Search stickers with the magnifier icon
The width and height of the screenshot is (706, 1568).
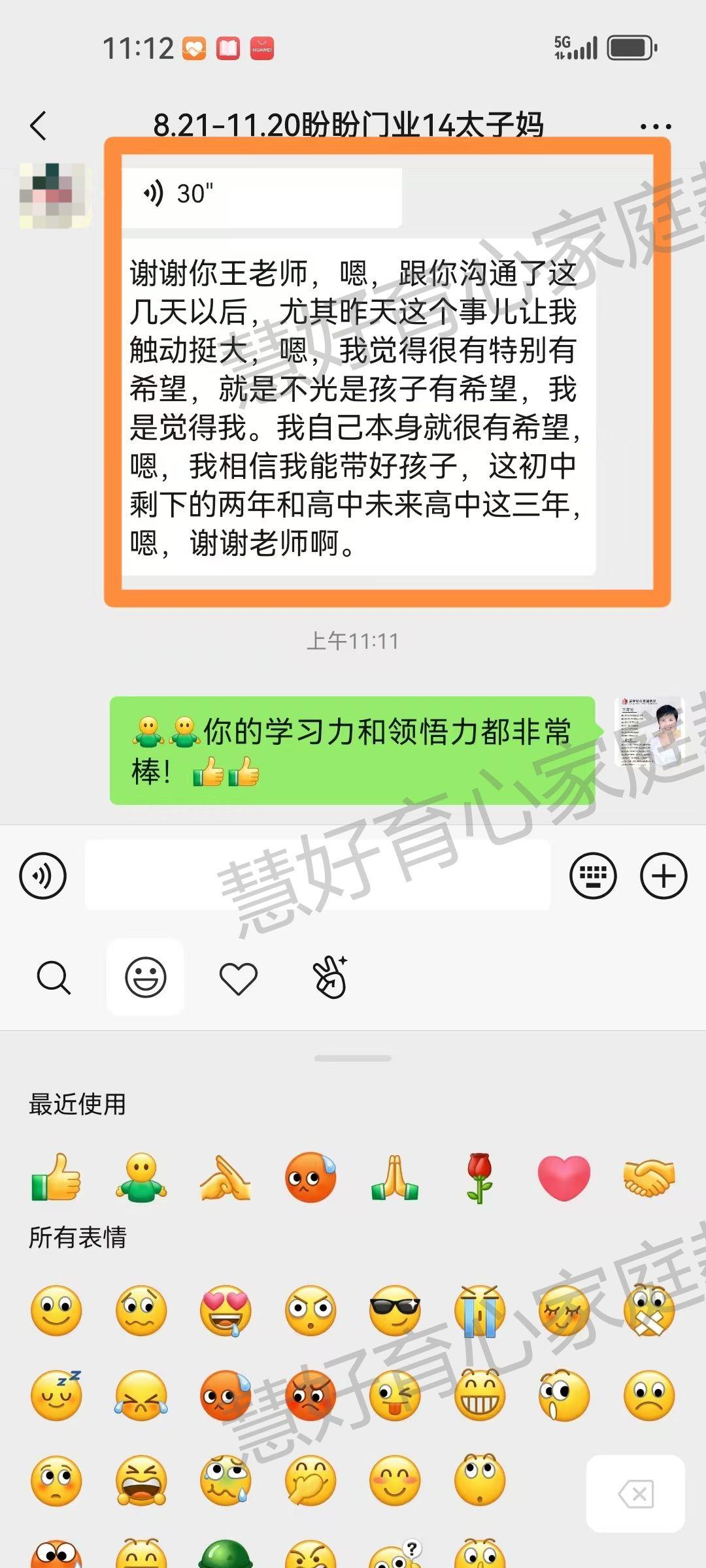[x=54, y=977]
